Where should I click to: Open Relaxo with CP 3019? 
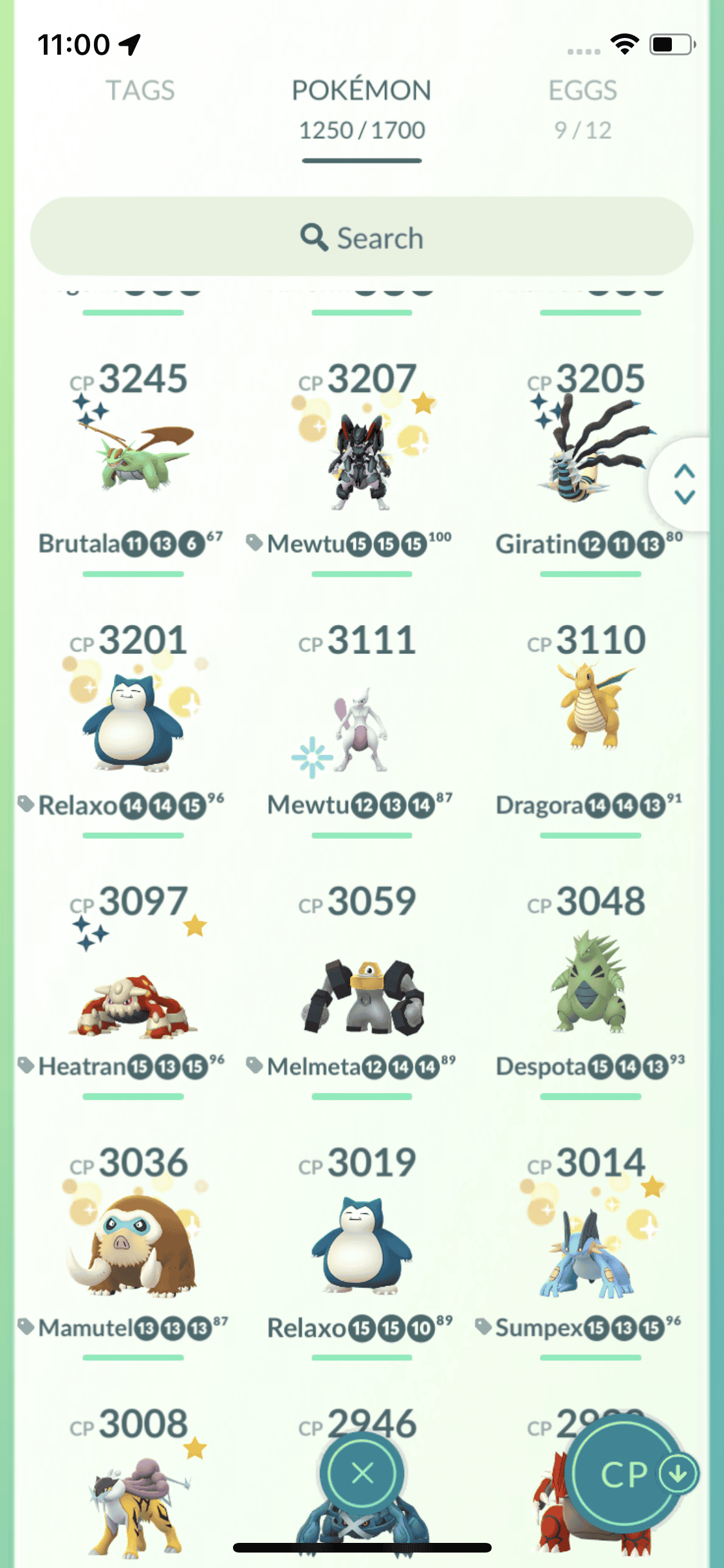tap(362, 1246)
